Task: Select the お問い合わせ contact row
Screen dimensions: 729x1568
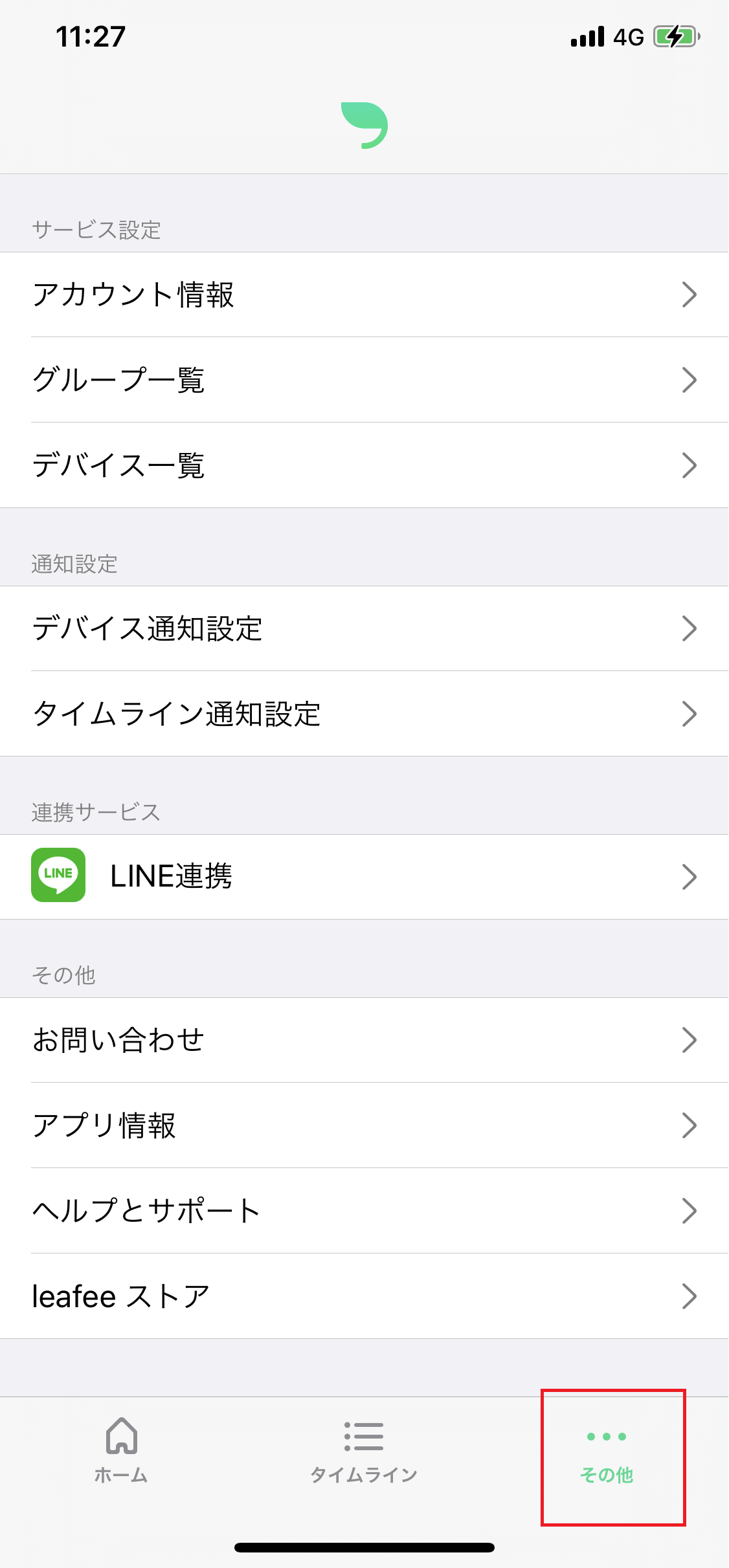Action: pos(364,1040)
